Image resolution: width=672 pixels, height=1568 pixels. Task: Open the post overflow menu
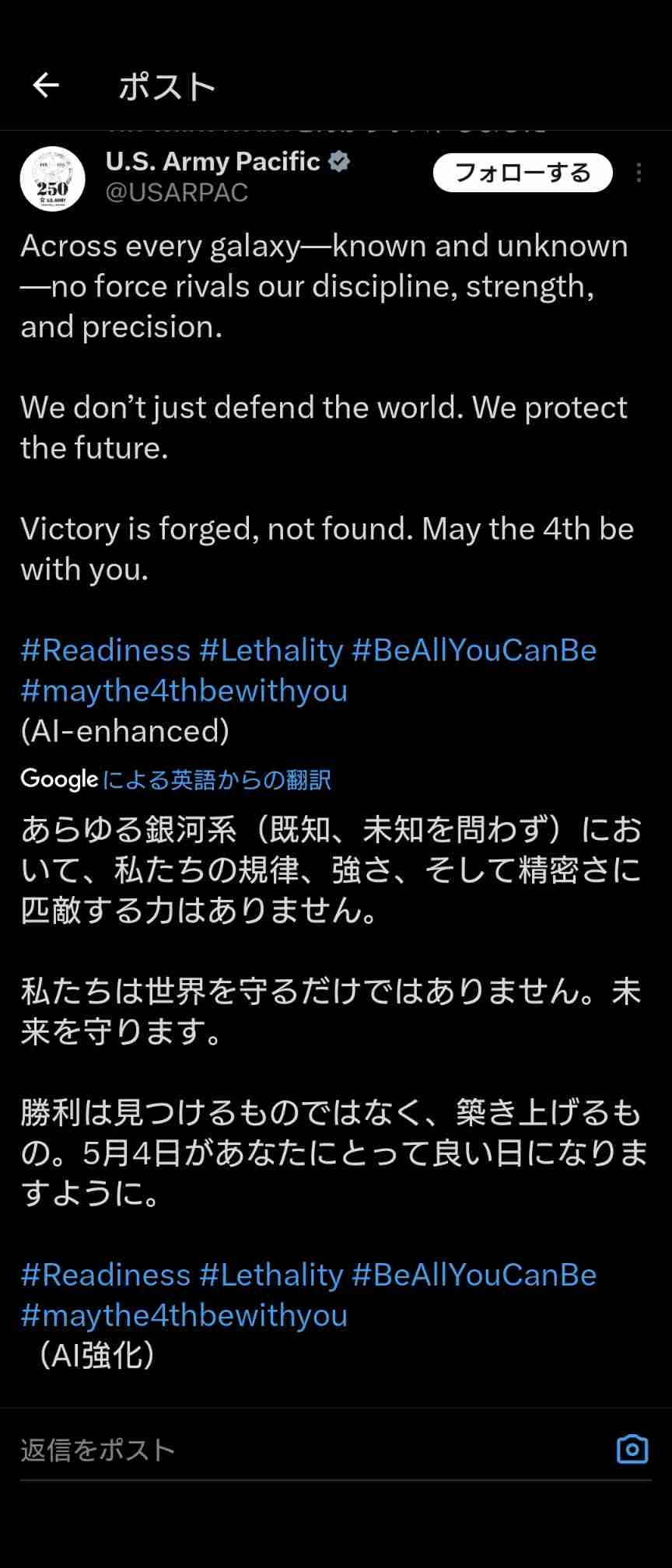tap(639, 173)
